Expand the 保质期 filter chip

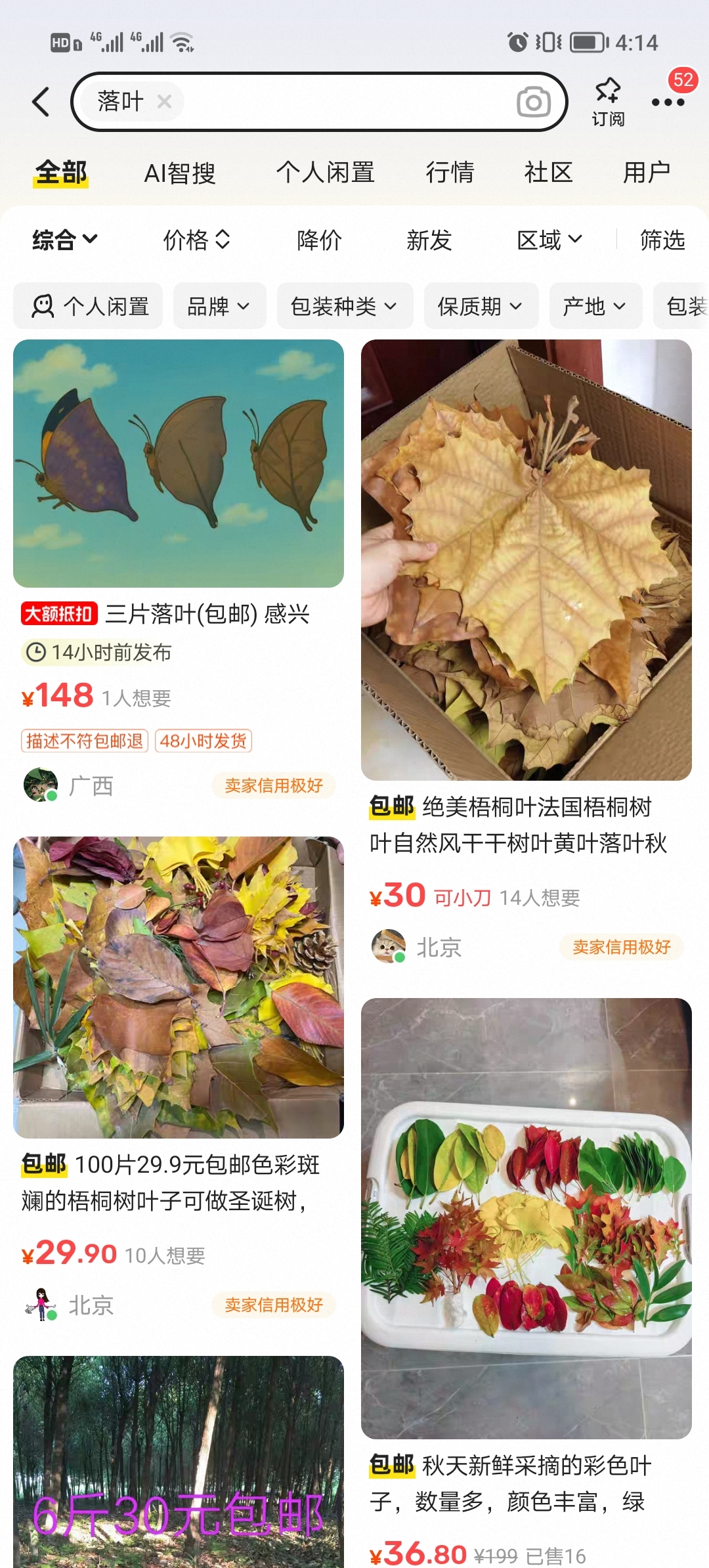point(481,306)
